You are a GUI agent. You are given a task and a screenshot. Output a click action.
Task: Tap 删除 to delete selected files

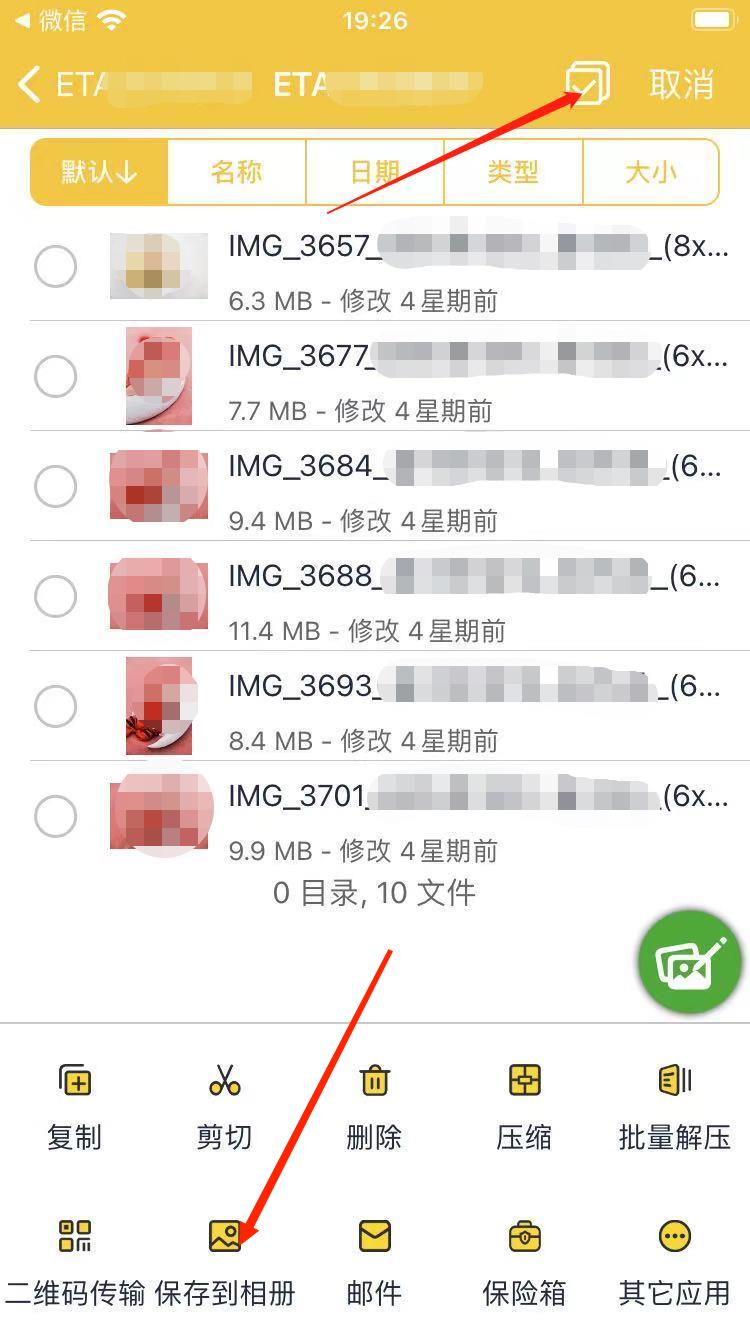coord(374,1106)
